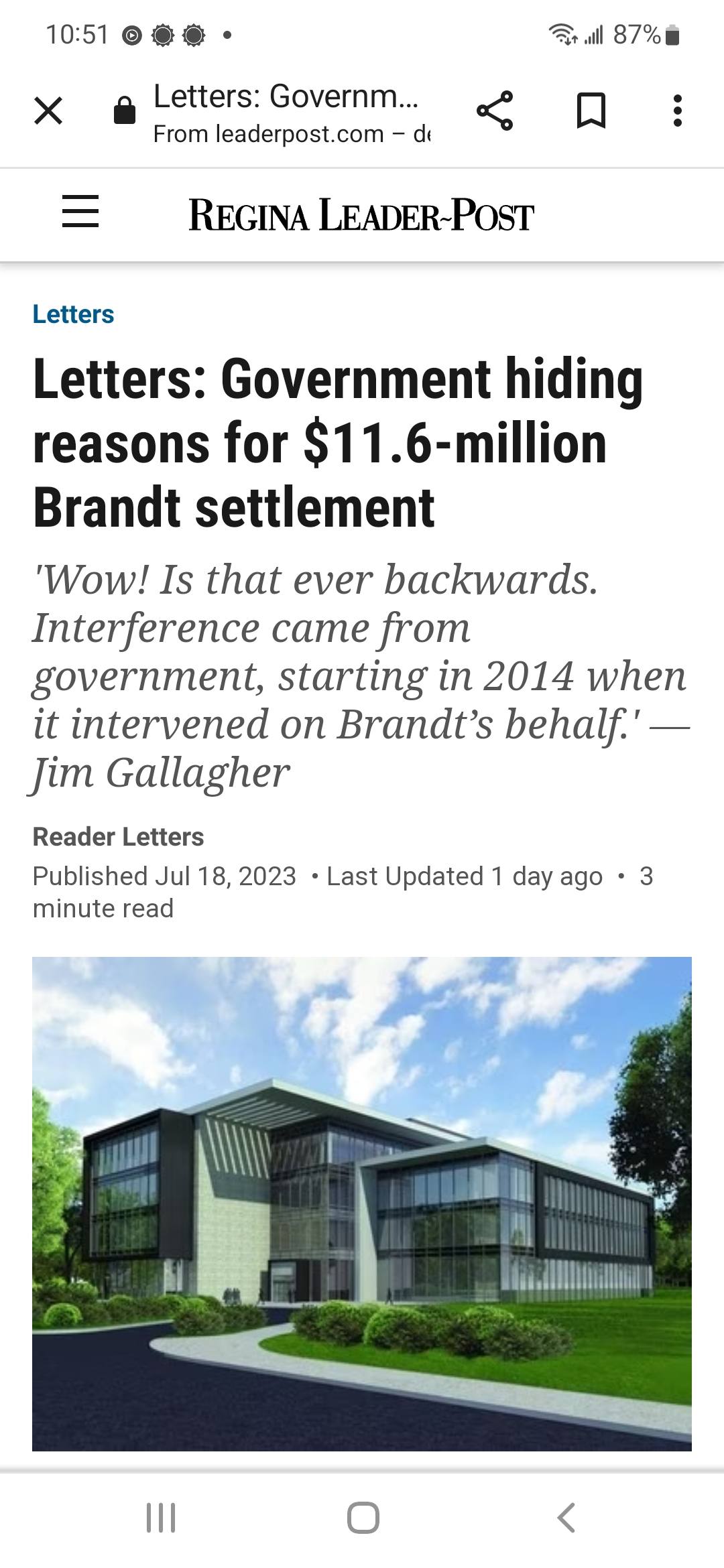
Task: Go back using system navigation
Action: [566, 1518]
